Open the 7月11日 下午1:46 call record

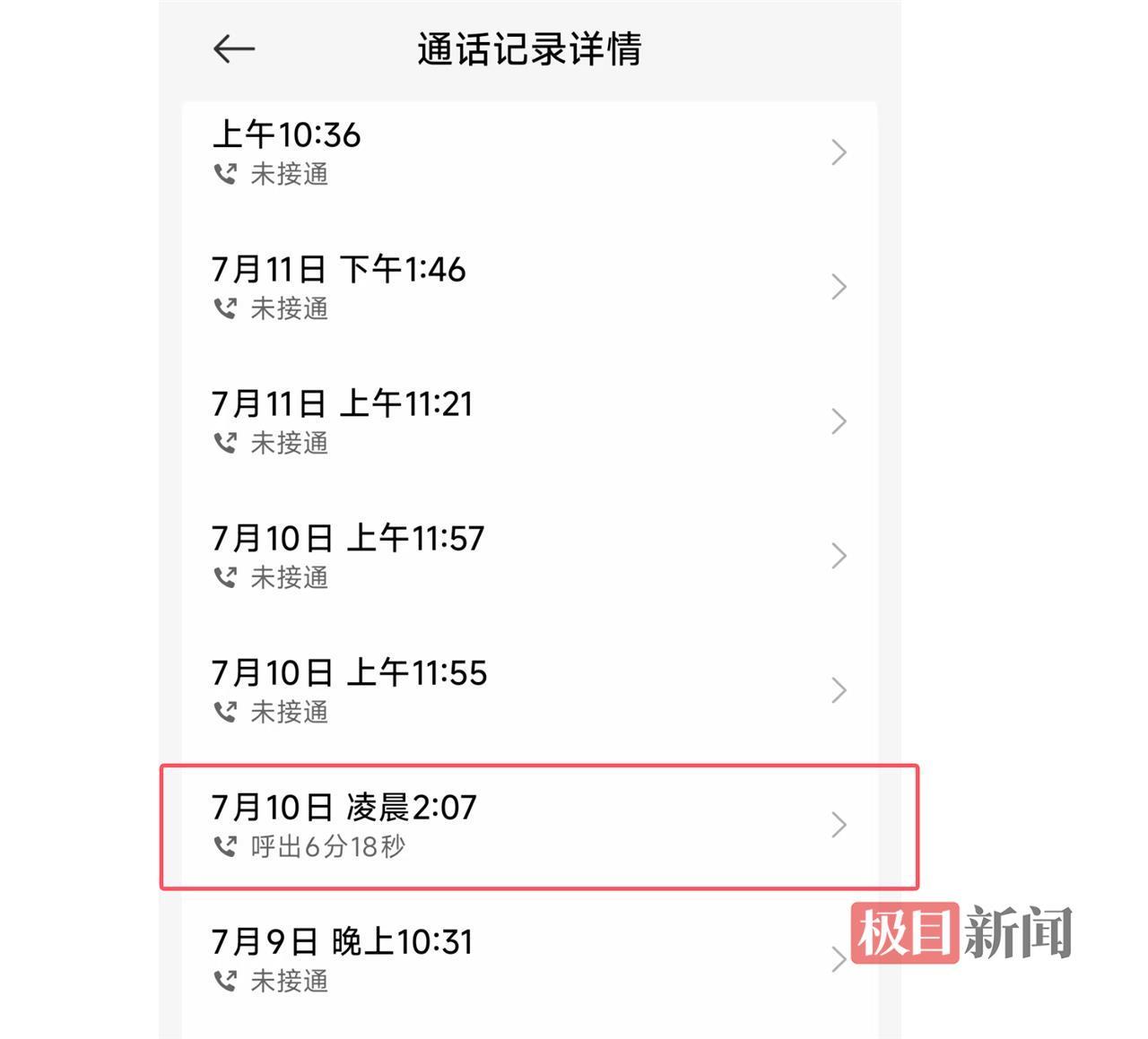pos(529,287)
